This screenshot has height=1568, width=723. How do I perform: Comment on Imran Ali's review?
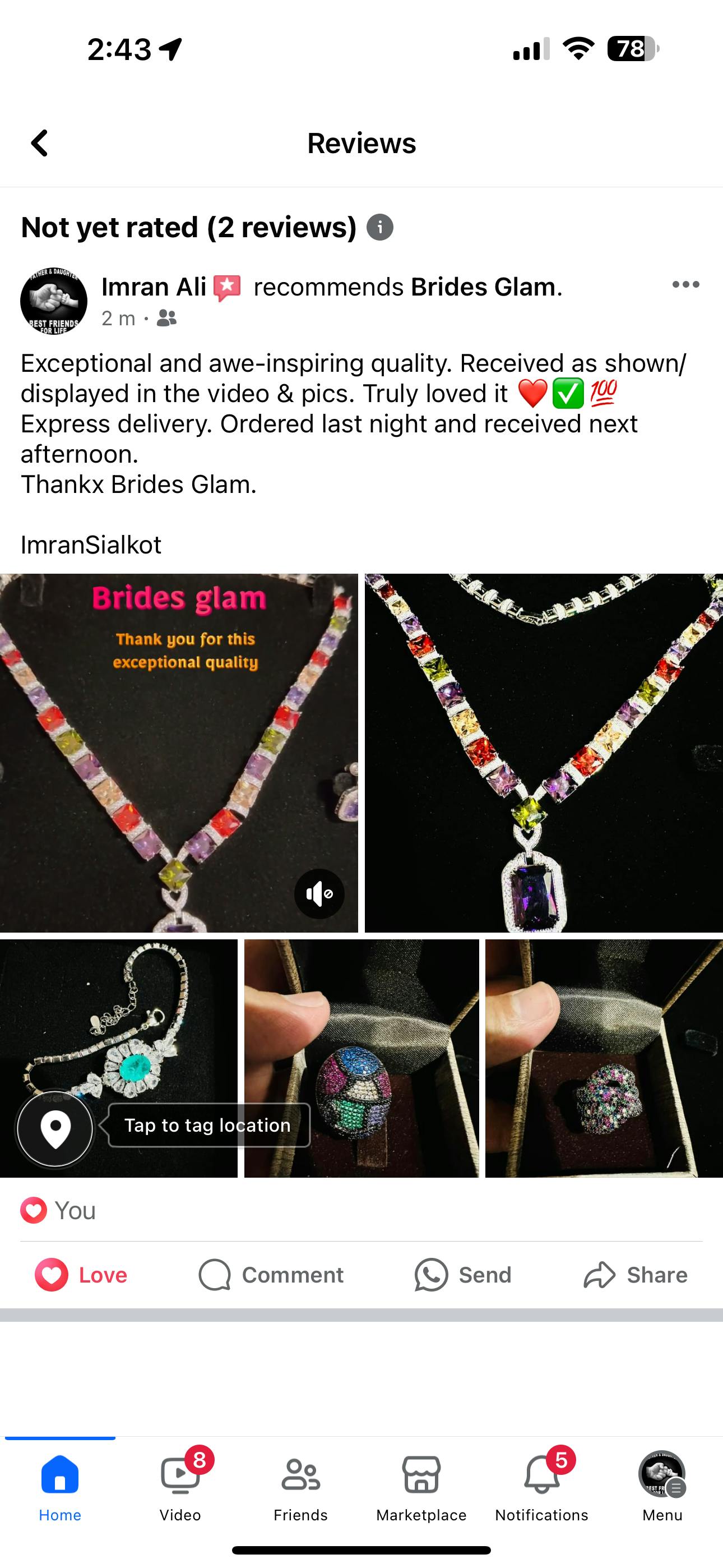click(271, 1275)
